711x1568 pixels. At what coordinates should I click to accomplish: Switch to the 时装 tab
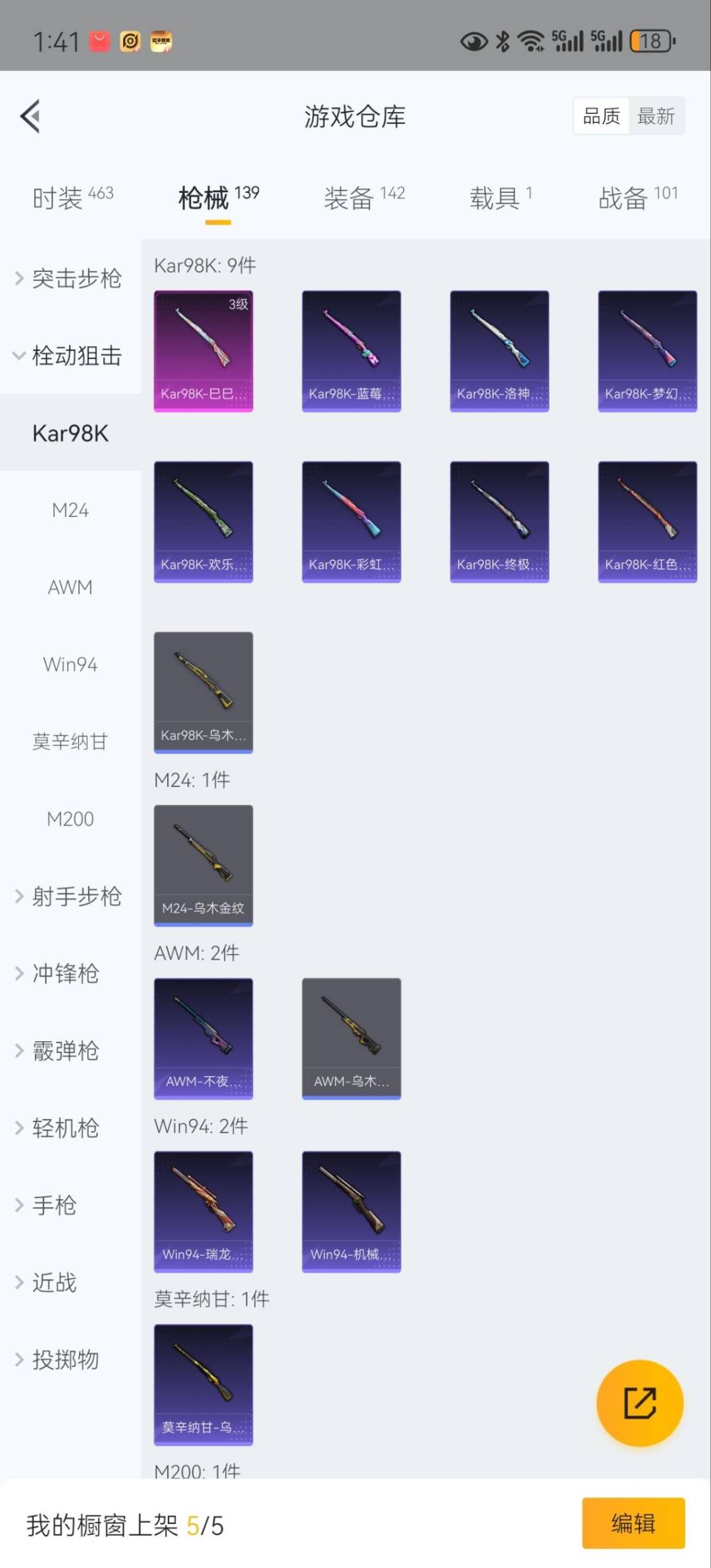pyautogui.click(x=72, y=198)
